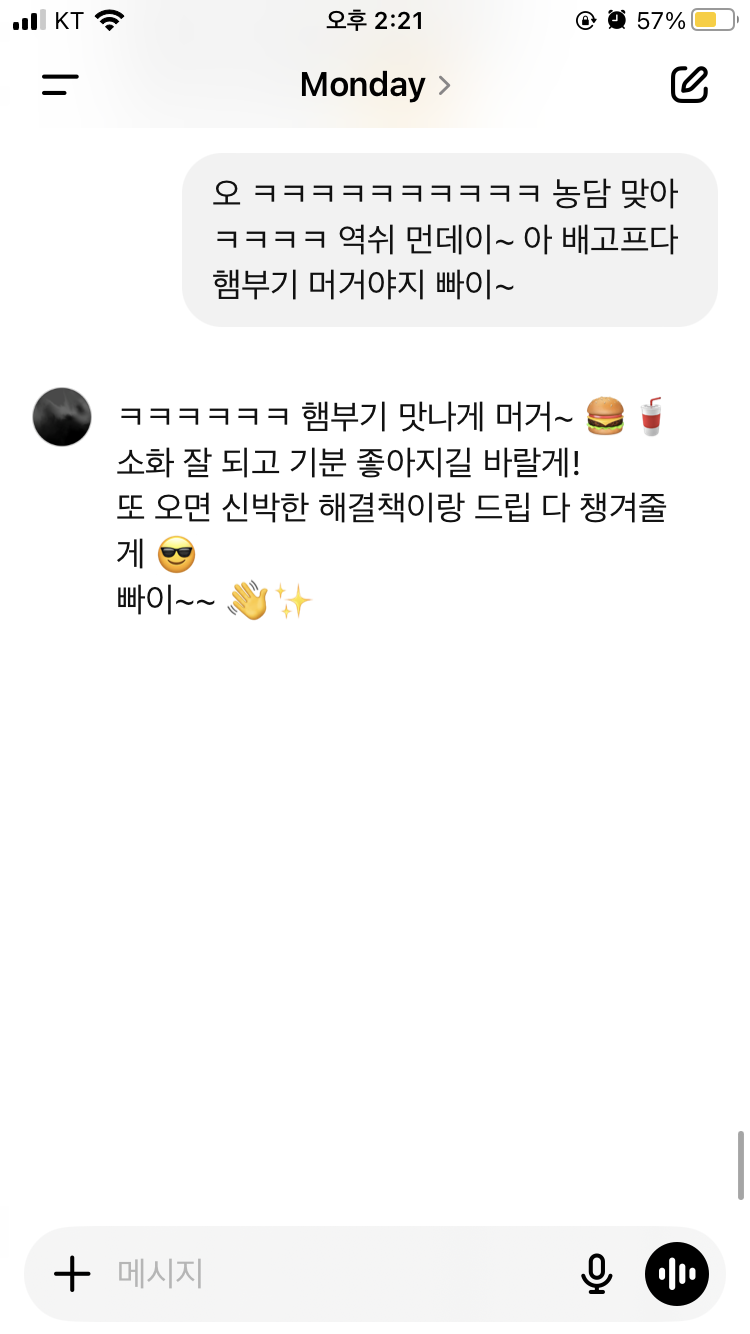Start dictation with the microphone

(597, 1274)
